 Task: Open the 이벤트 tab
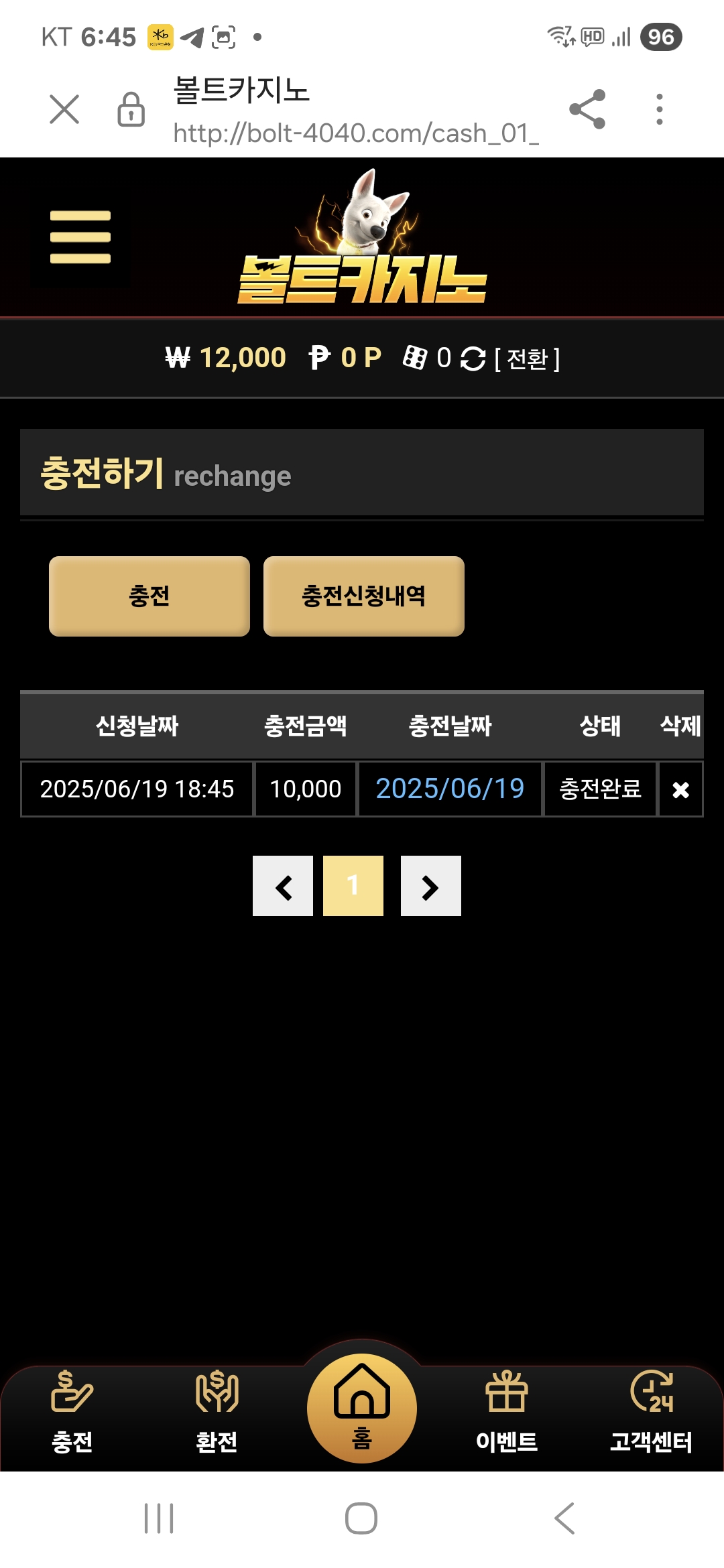click(x=507, y=1411)
